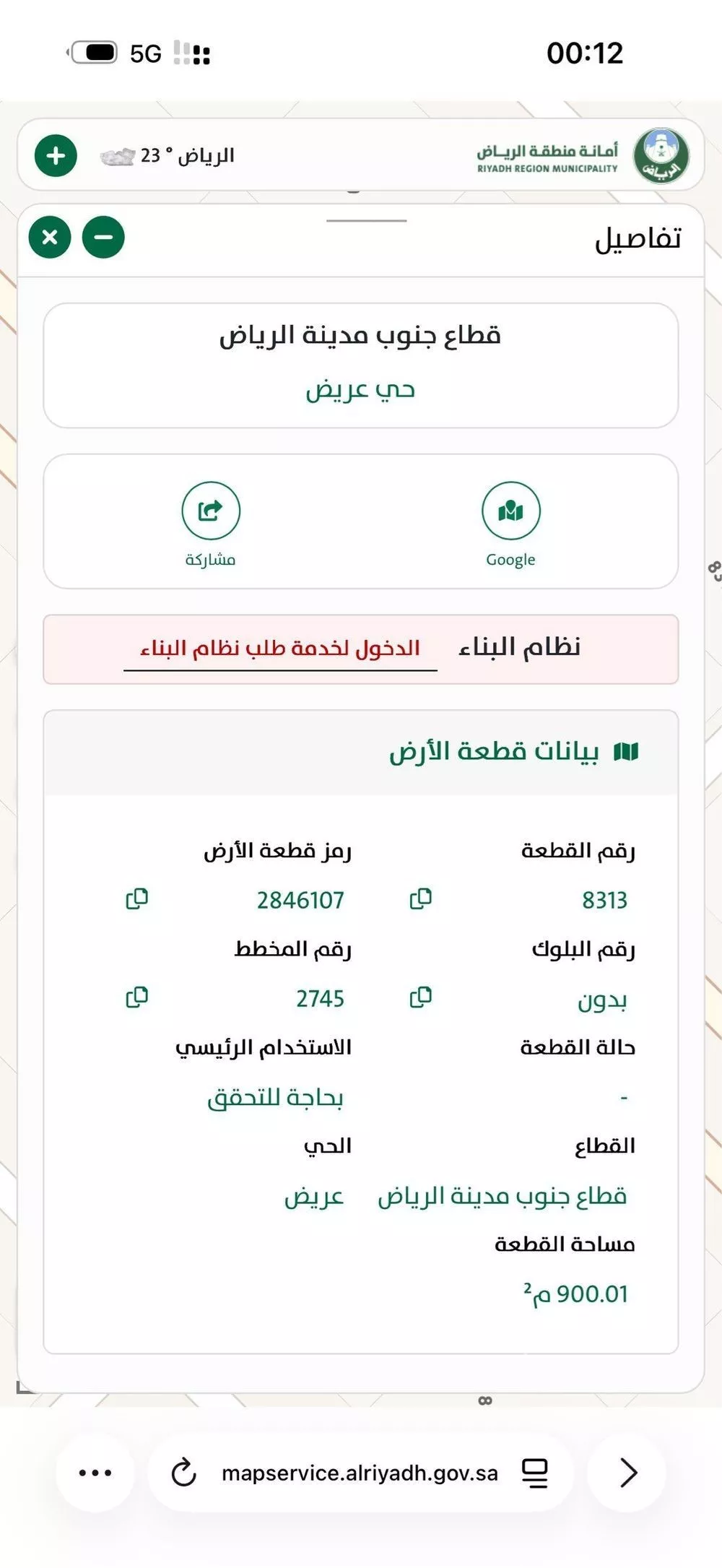This screenshot has height=1568, width=722.
Task: Copy plan number 2745
Action: 137,997
